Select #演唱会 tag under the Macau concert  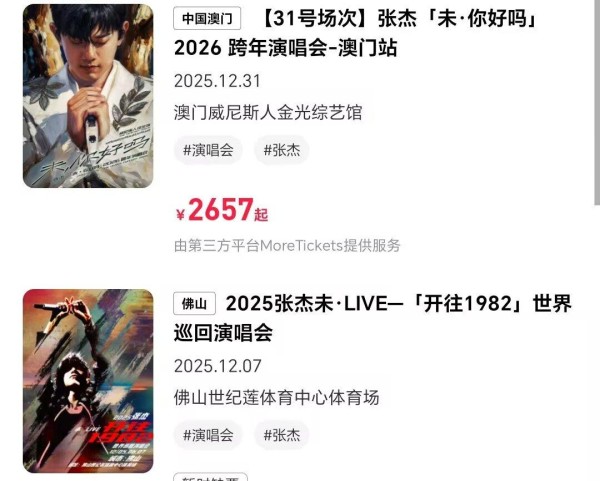click(x=207, y=150)
